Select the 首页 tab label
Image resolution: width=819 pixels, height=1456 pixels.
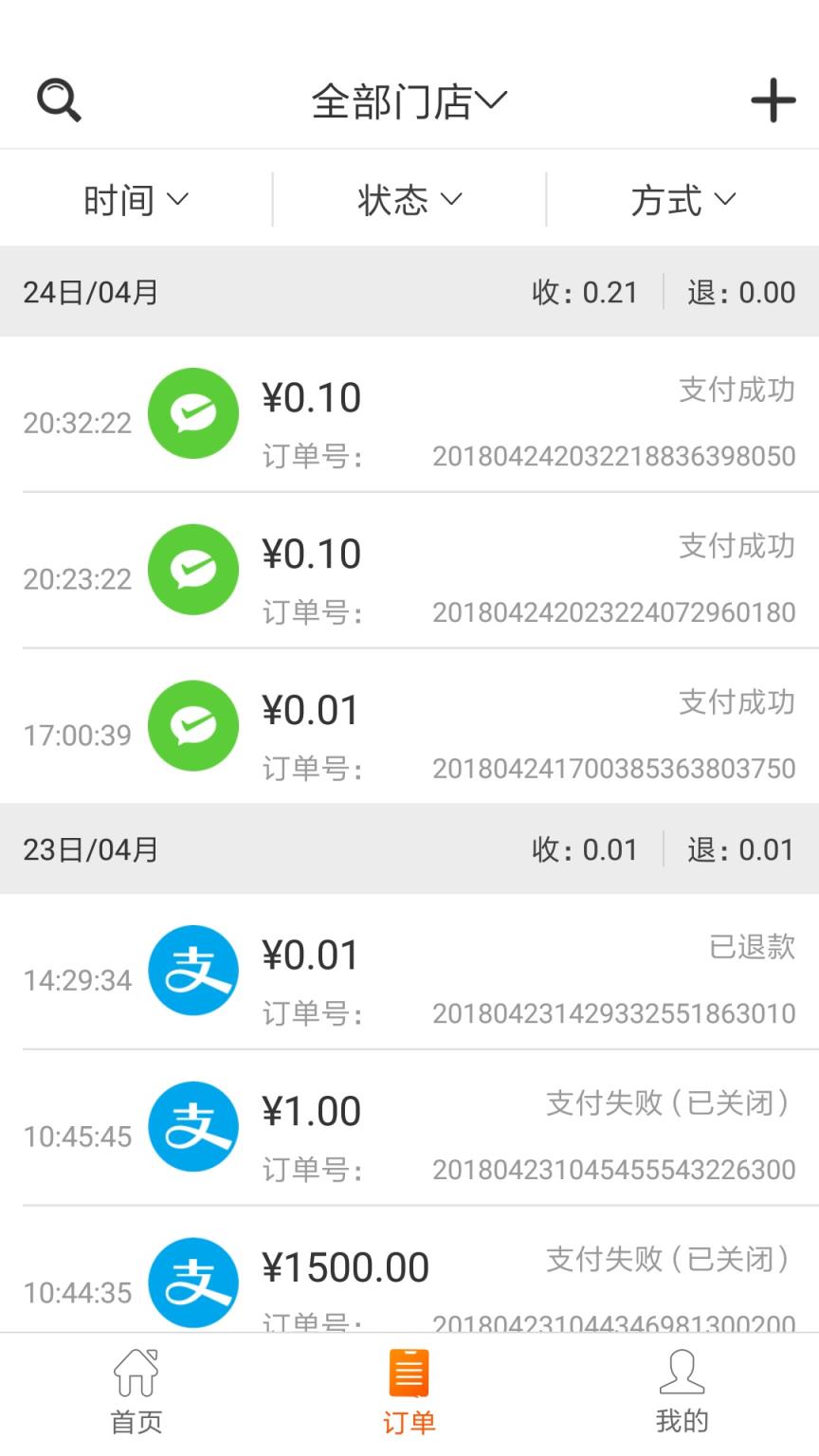136,1421
